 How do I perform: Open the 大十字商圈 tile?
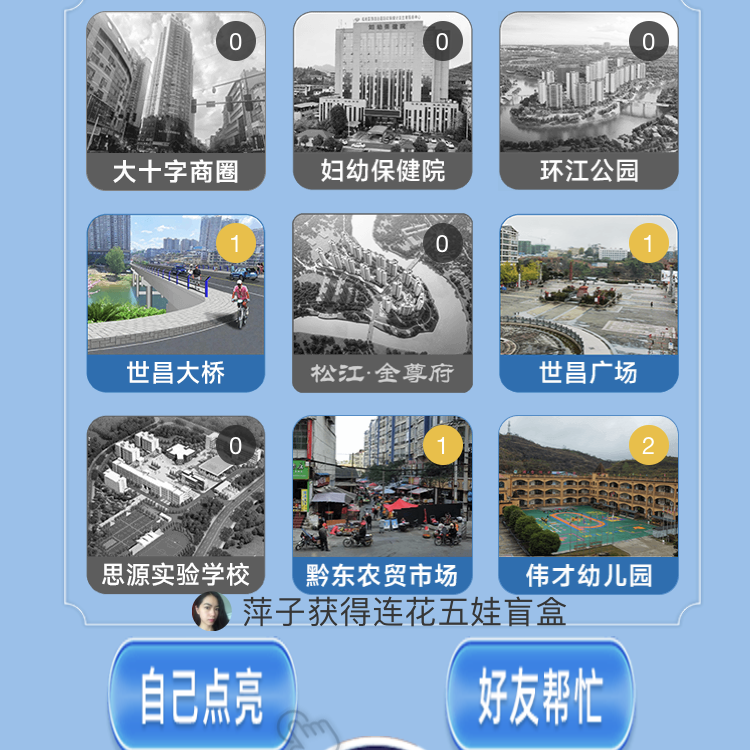click(x=176, y=101)
